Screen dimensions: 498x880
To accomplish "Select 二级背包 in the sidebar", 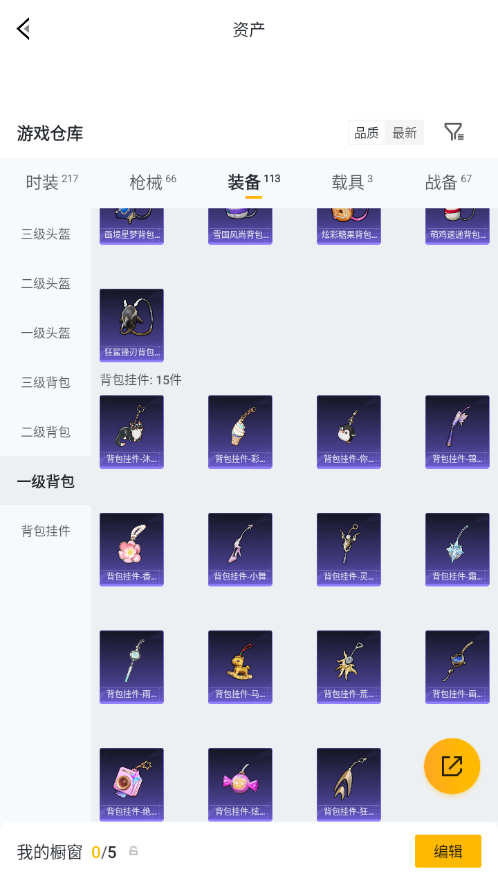I will pyautogui.click(x=45, y=432).
